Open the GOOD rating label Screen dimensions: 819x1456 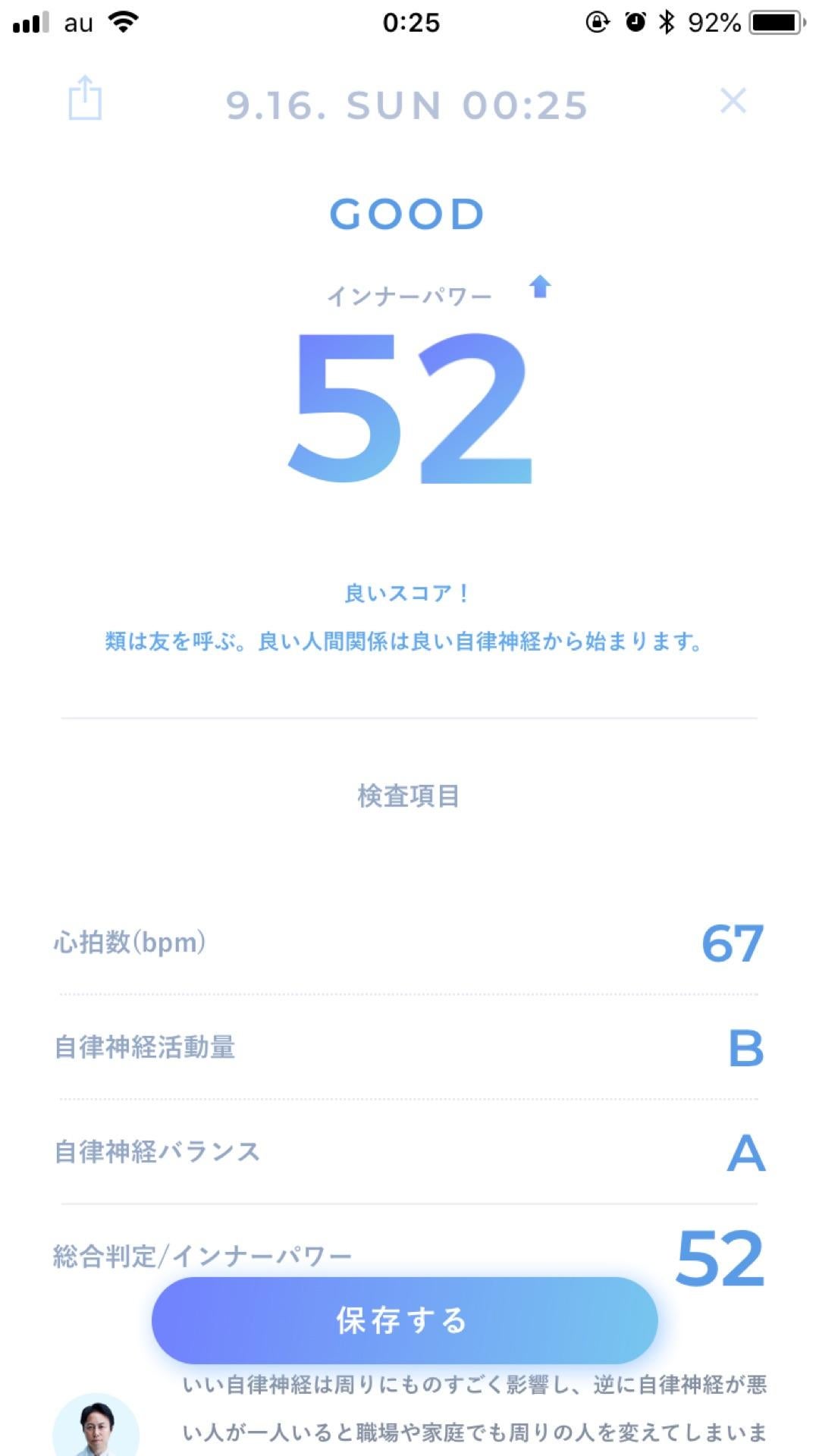[407, 213]
